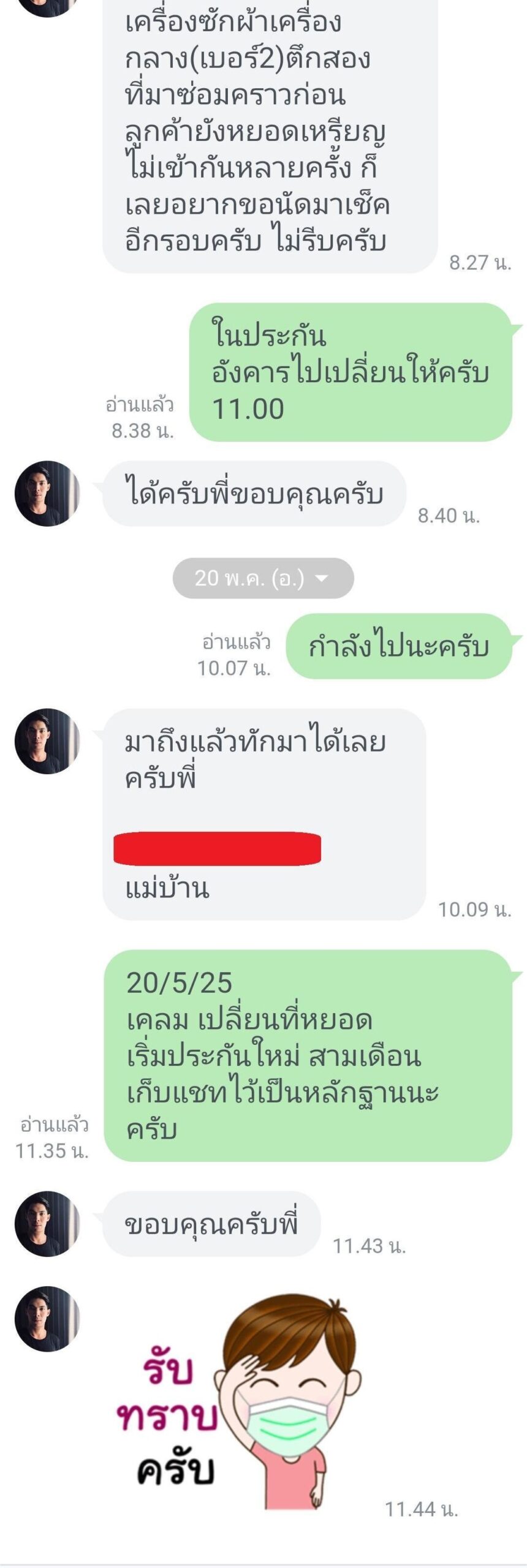The image size is (527, 1568).
Task: Tap the avatar beside the รับทราบครับ sticker
Action: (47, 1319)
